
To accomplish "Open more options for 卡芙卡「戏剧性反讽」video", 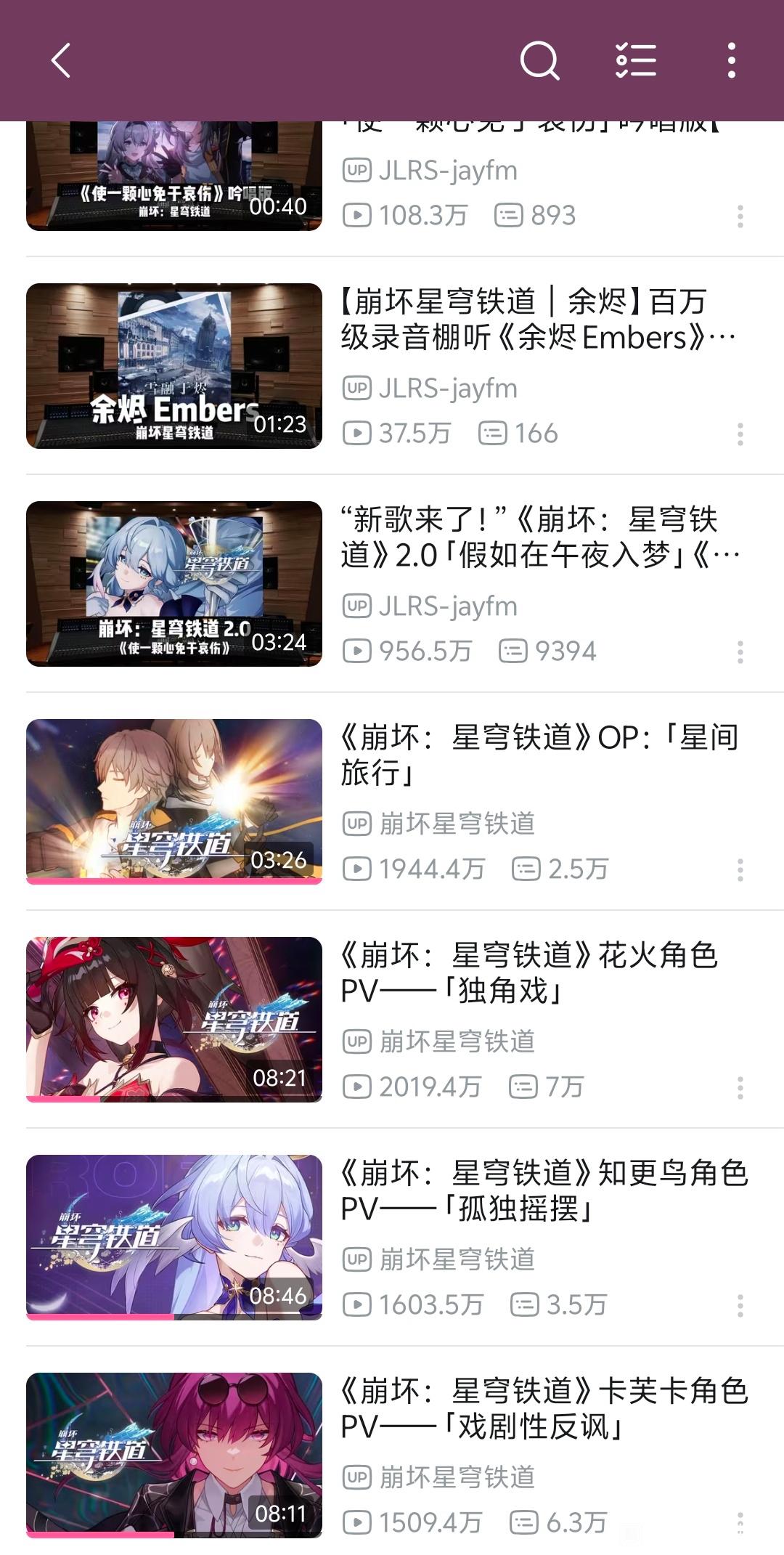I will coord(740,1522).
